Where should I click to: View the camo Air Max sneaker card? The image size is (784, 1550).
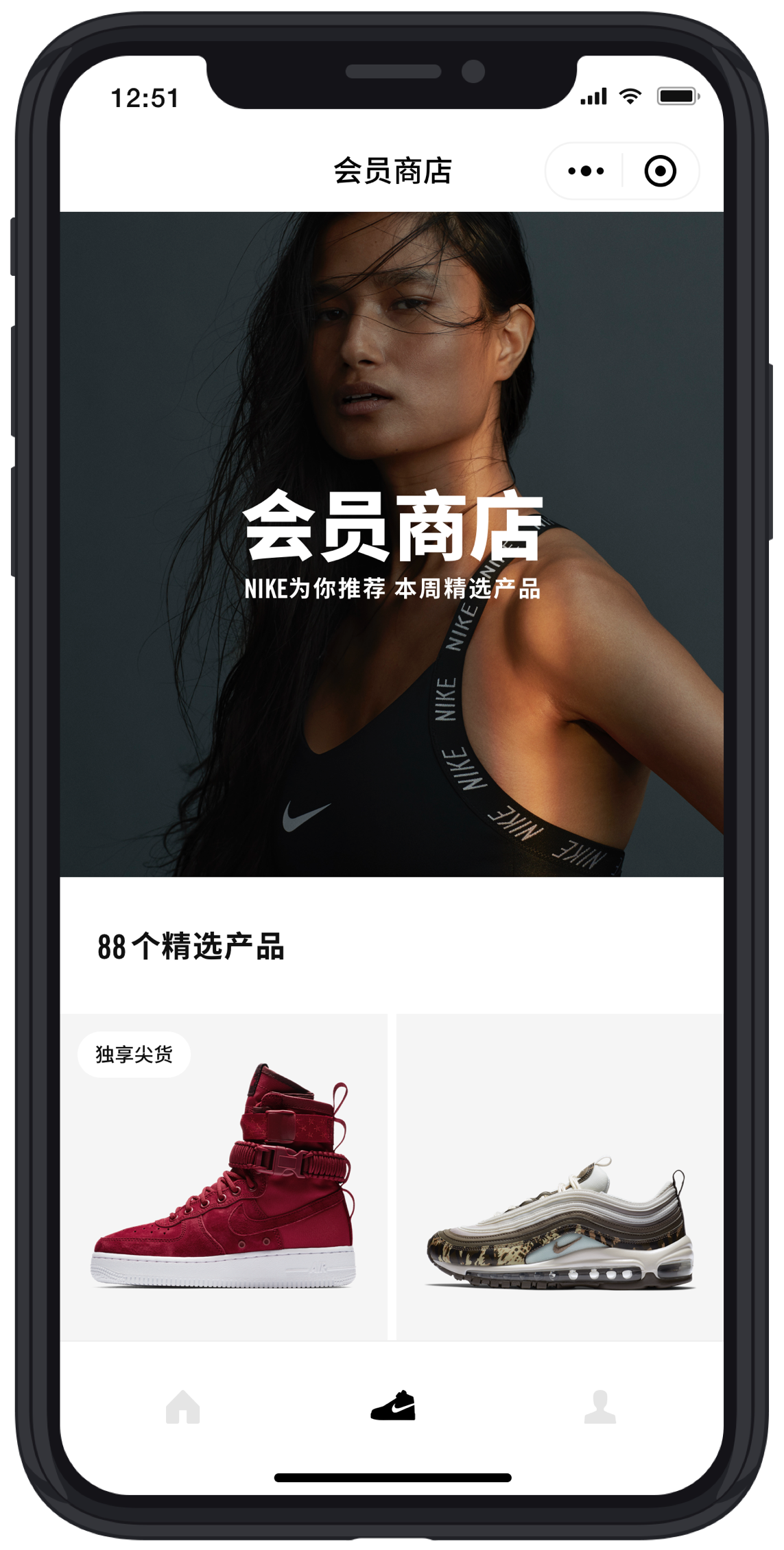tap(560, 1176)
